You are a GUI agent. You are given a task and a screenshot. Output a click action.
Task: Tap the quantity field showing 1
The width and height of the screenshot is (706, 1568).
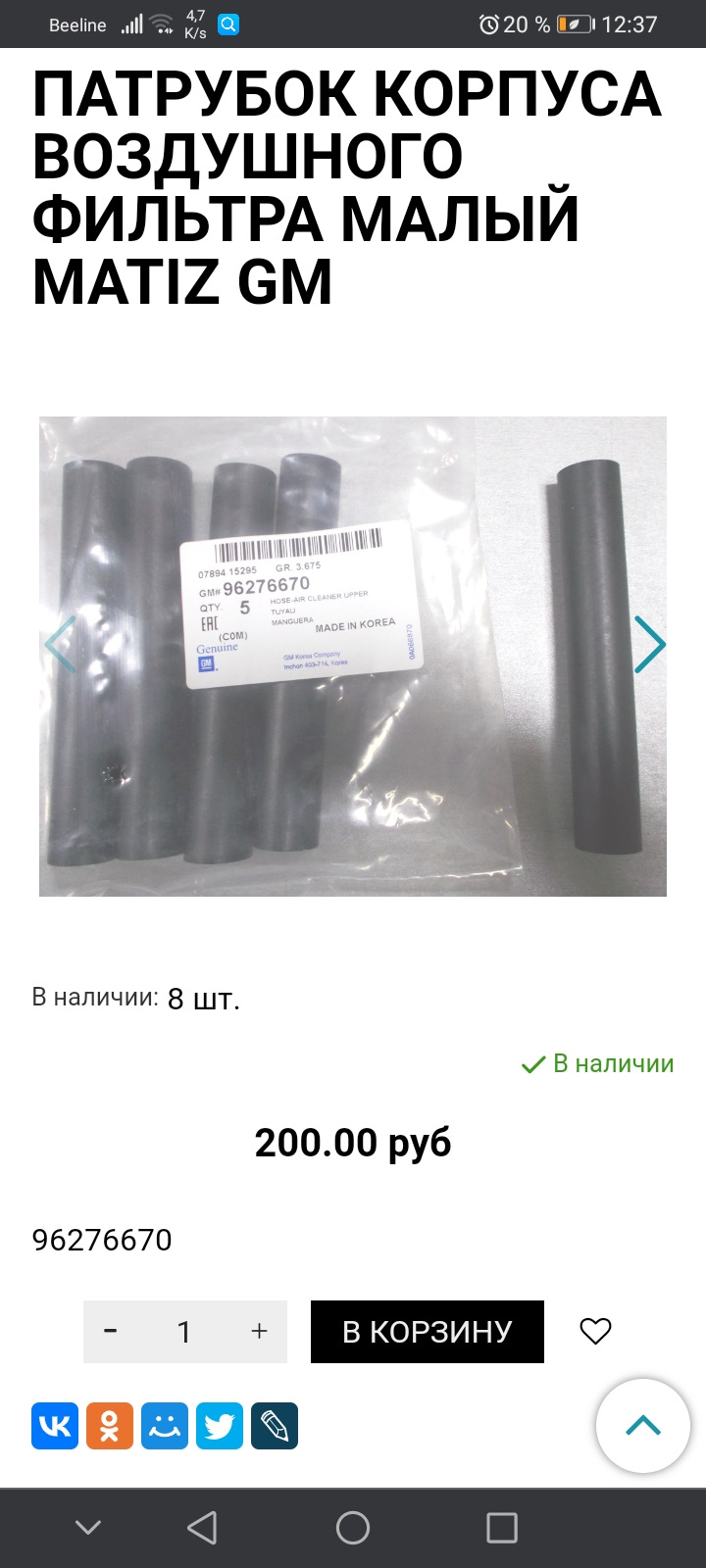pos(184,1331)
